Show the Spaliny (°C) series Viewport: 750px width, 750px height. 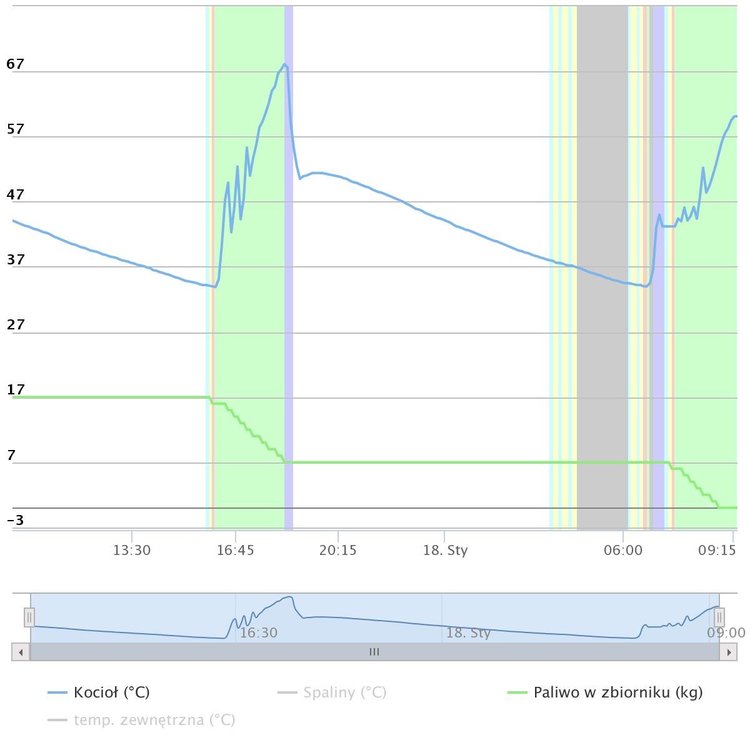pyautogui.click(x=344, y=692)
